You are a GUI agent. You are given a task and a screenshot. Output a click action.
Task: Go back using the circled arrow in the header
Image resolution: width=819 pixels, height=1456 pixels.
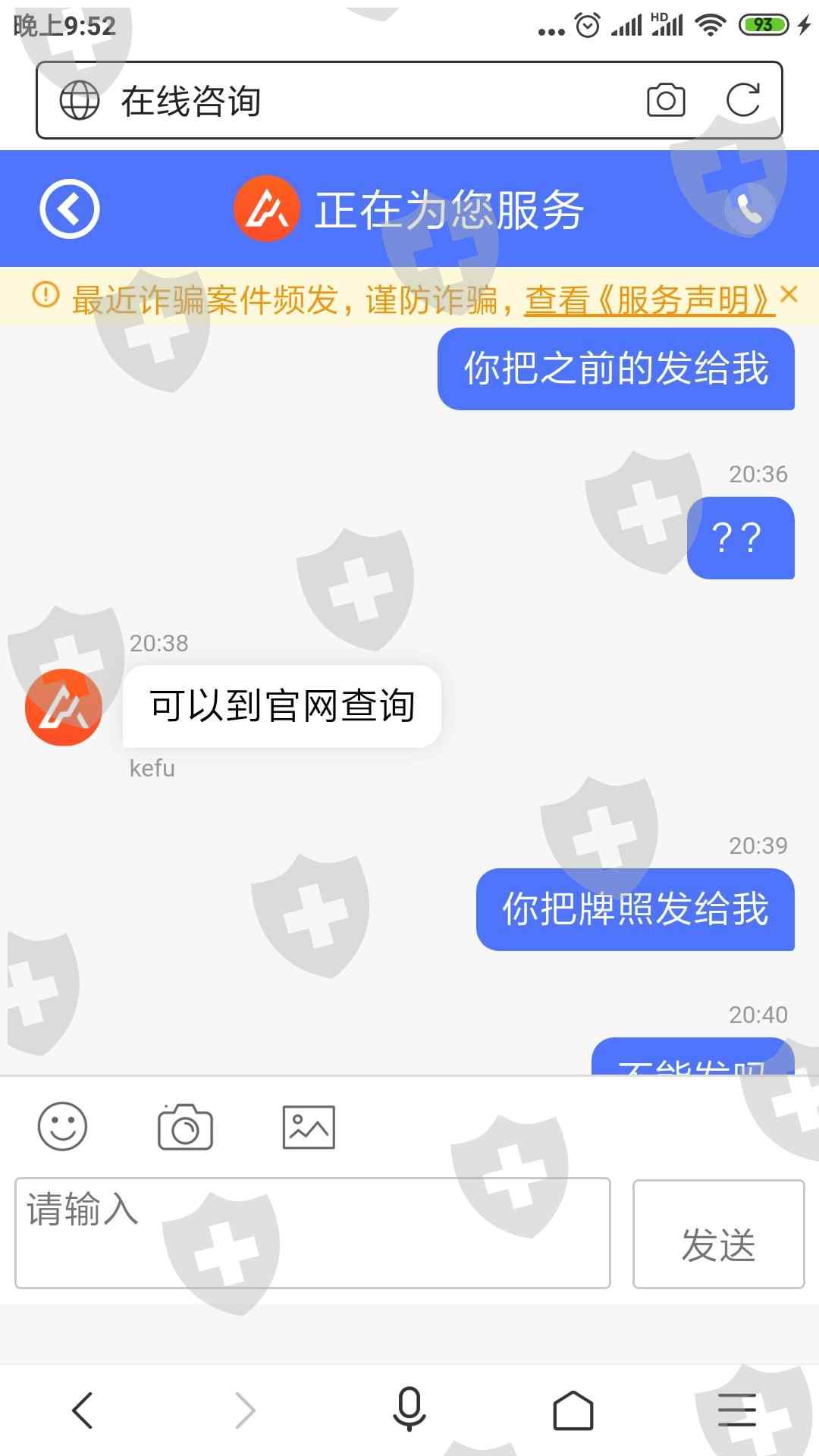tap(70, 209)
